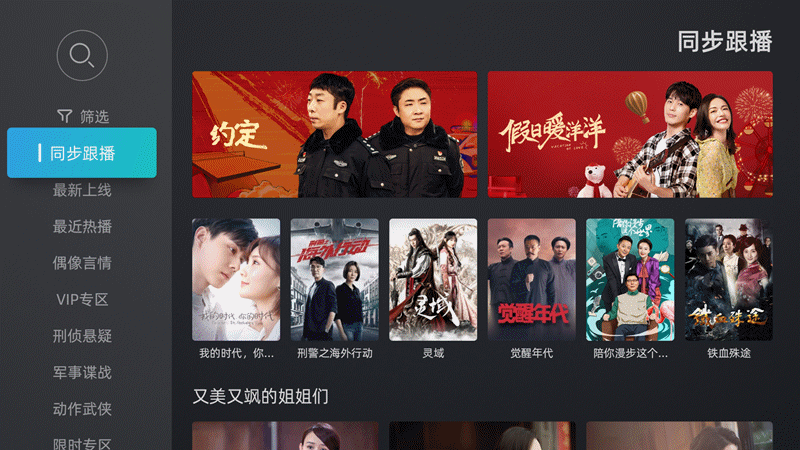
Task: Open the 假日暖洋洋 banner
Action: pyautogui.click(x=630, y=134)
